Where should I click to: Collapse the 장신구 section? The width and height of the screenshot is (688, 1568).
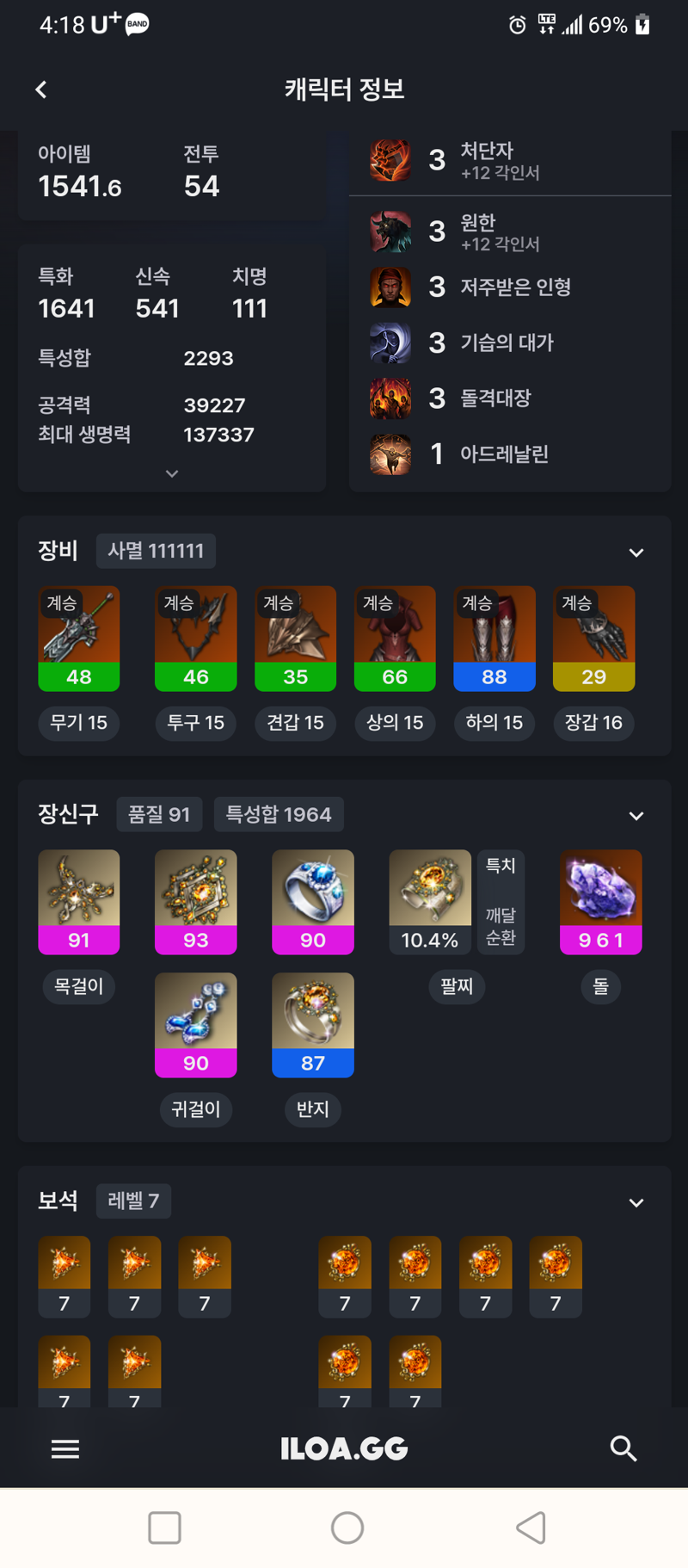[x=636, y=816]
